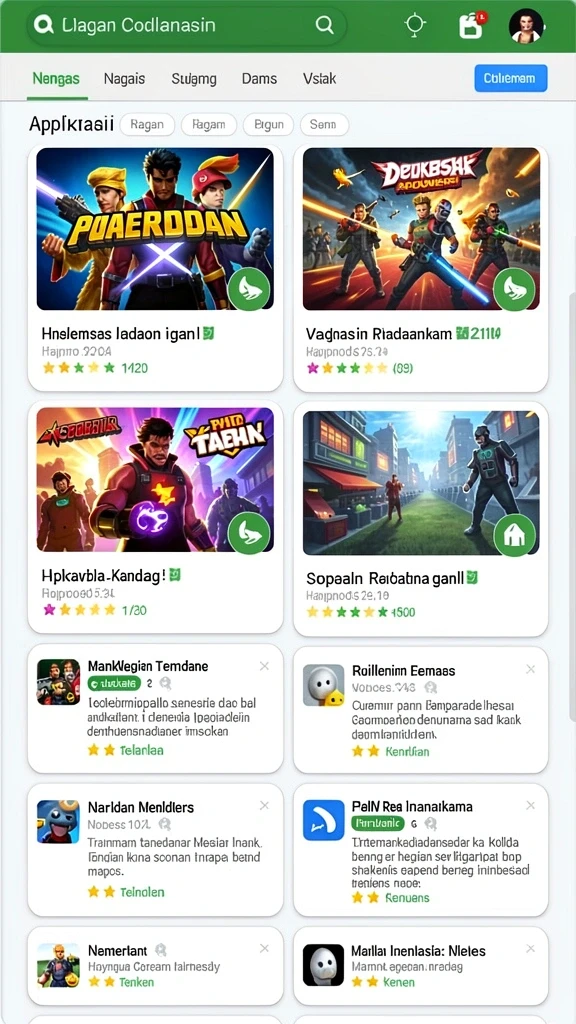Open the gift box with red badge

coord(472,25)
